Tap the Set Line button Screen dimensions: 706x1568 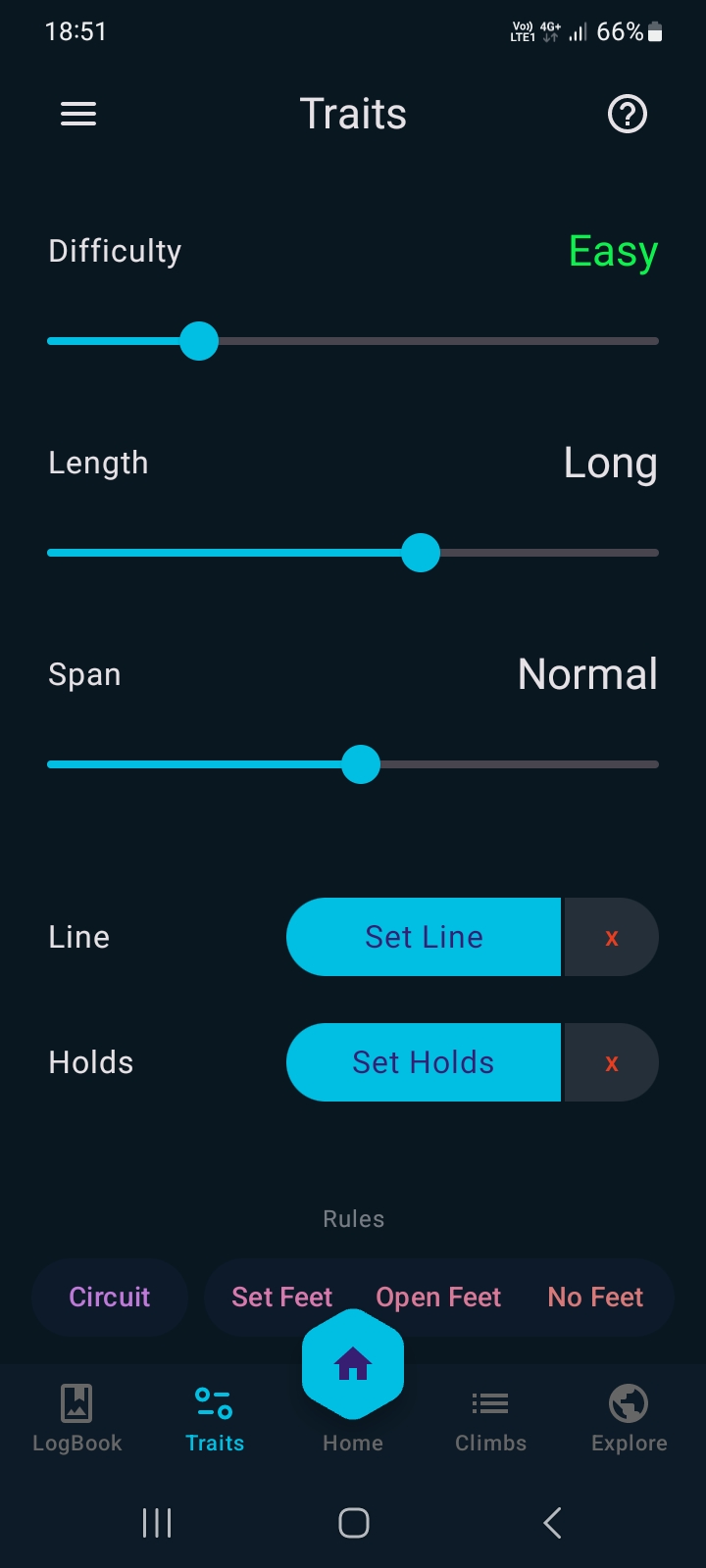point(424,937)
